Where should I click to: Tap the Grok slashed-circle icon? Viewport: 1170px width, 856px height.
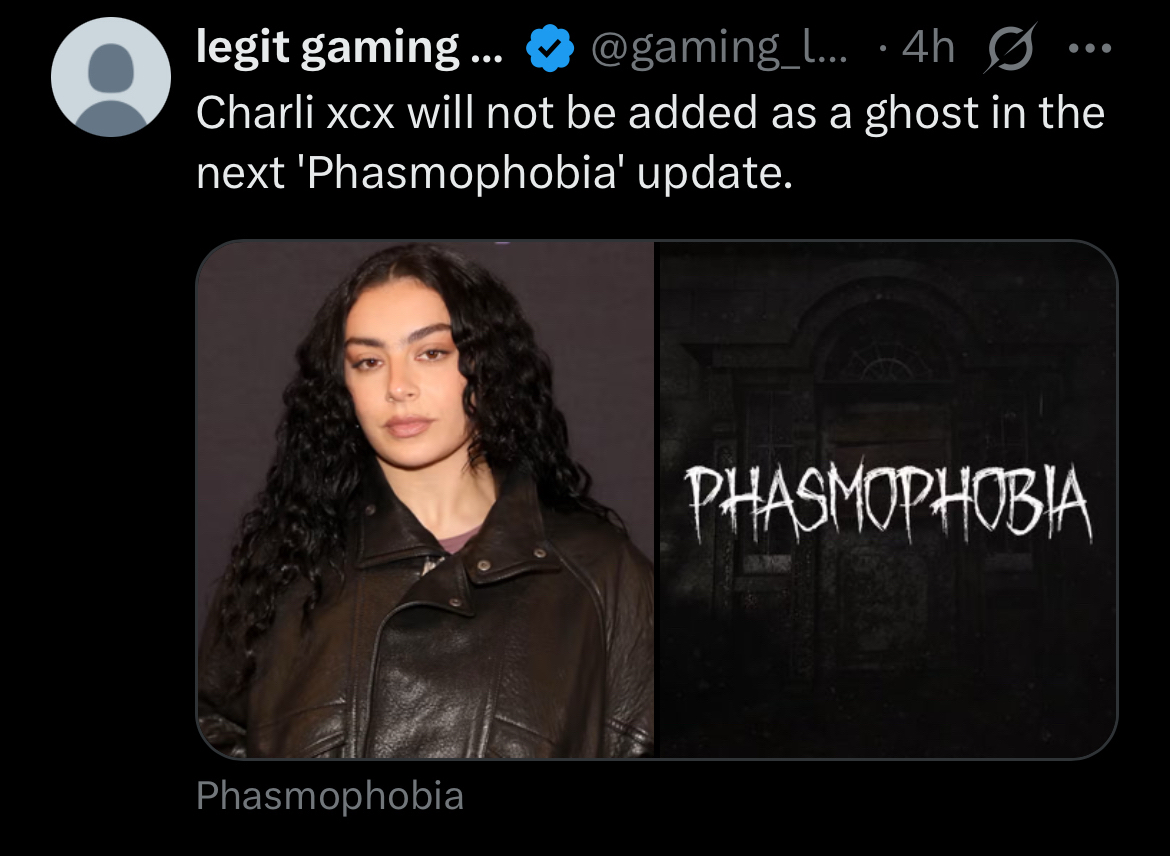click(1008, 47)
